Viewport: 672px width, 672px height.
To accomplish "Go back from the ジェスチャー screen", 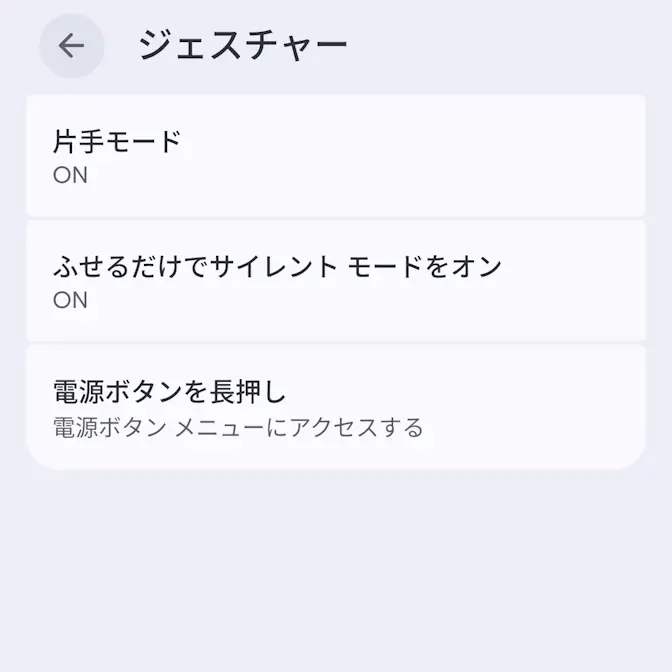I will [71, 46].
